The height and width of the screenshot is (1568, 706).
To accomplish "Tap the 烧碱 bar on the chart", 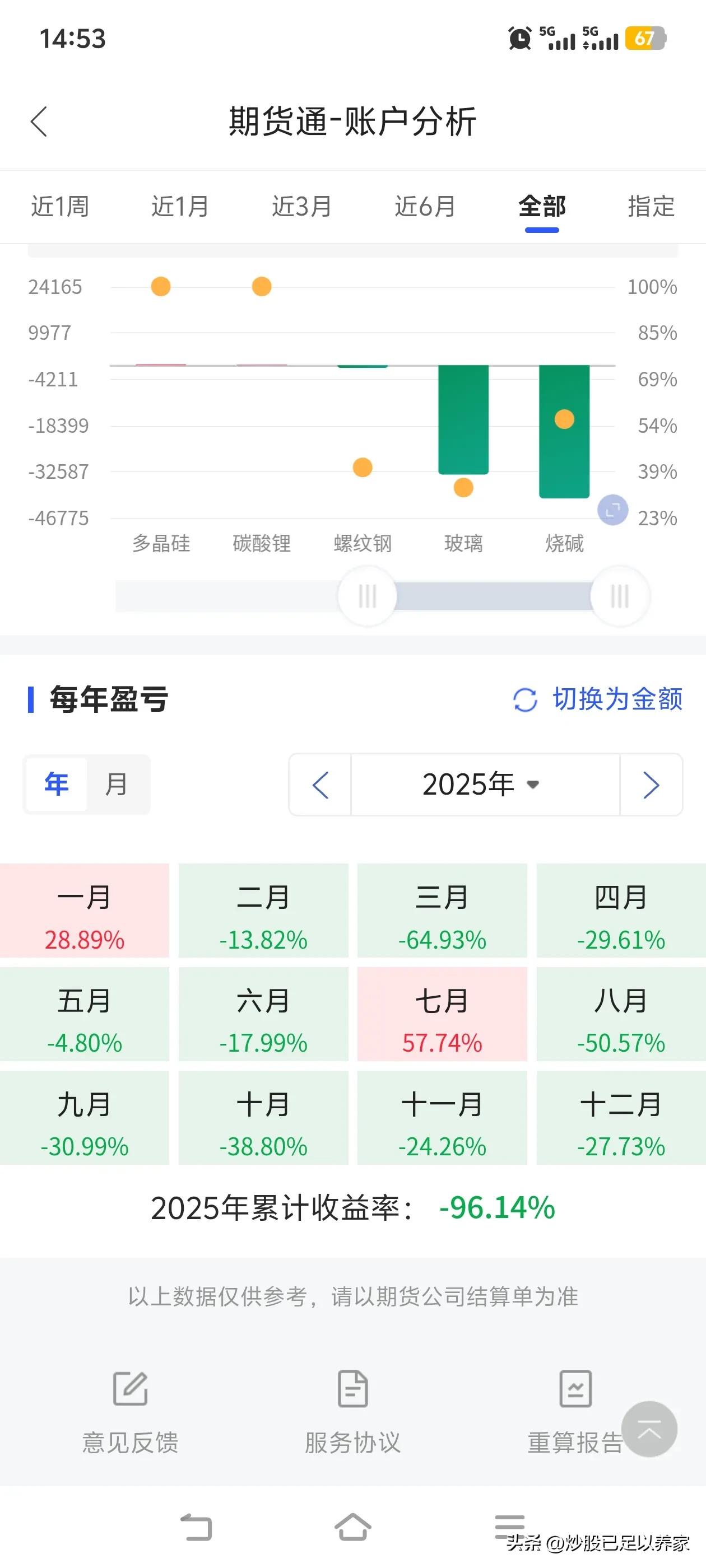I will click(x=564, y=432).
